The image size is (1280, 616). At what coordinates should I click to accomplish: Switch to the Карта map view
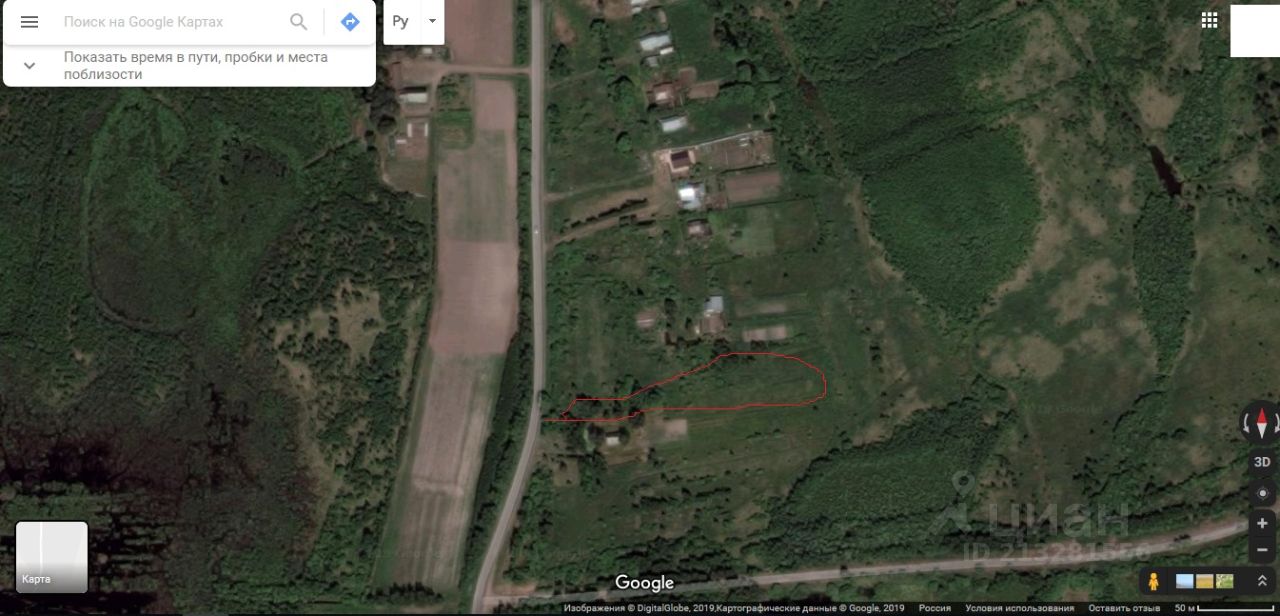tap(52, 557)
